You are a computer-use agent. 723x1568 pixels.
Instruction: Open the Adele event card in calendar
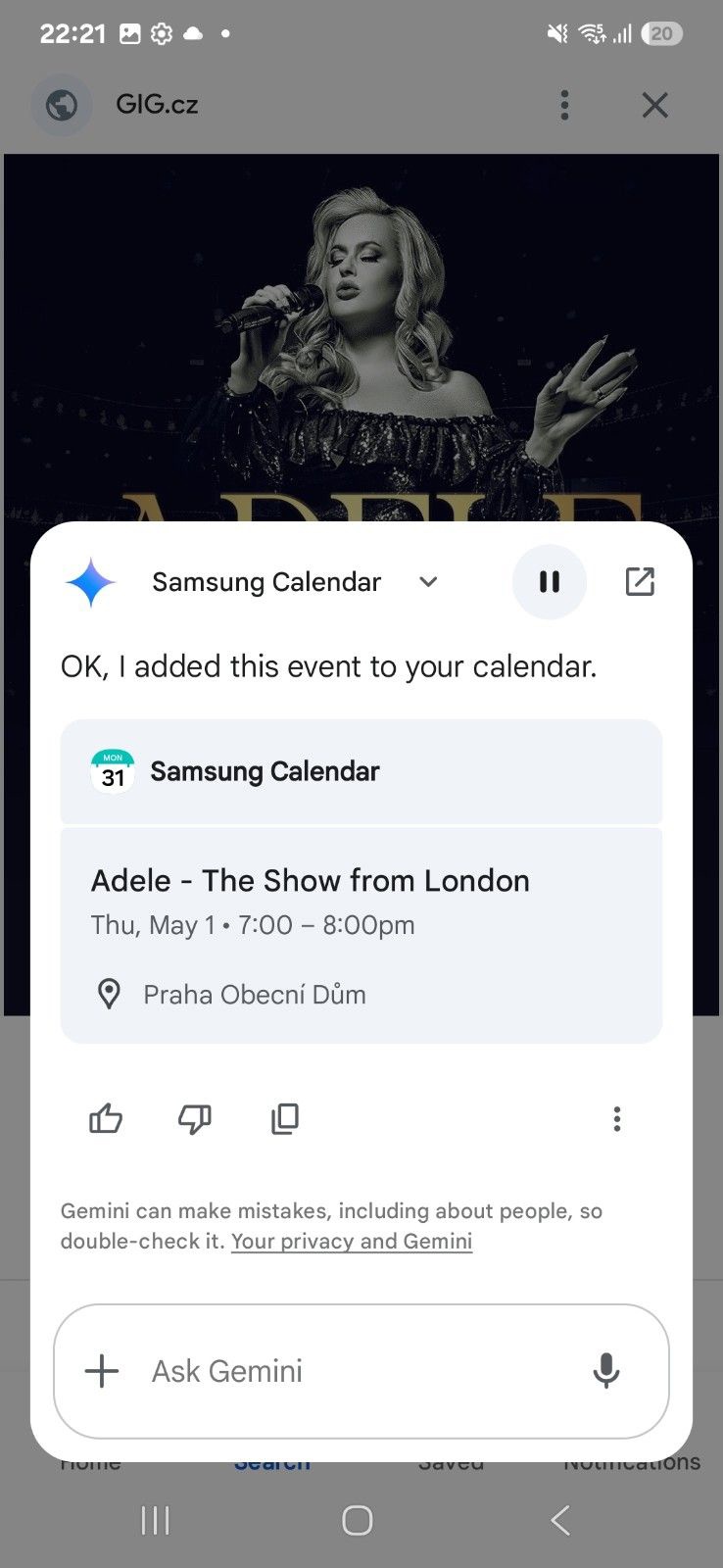361,935
